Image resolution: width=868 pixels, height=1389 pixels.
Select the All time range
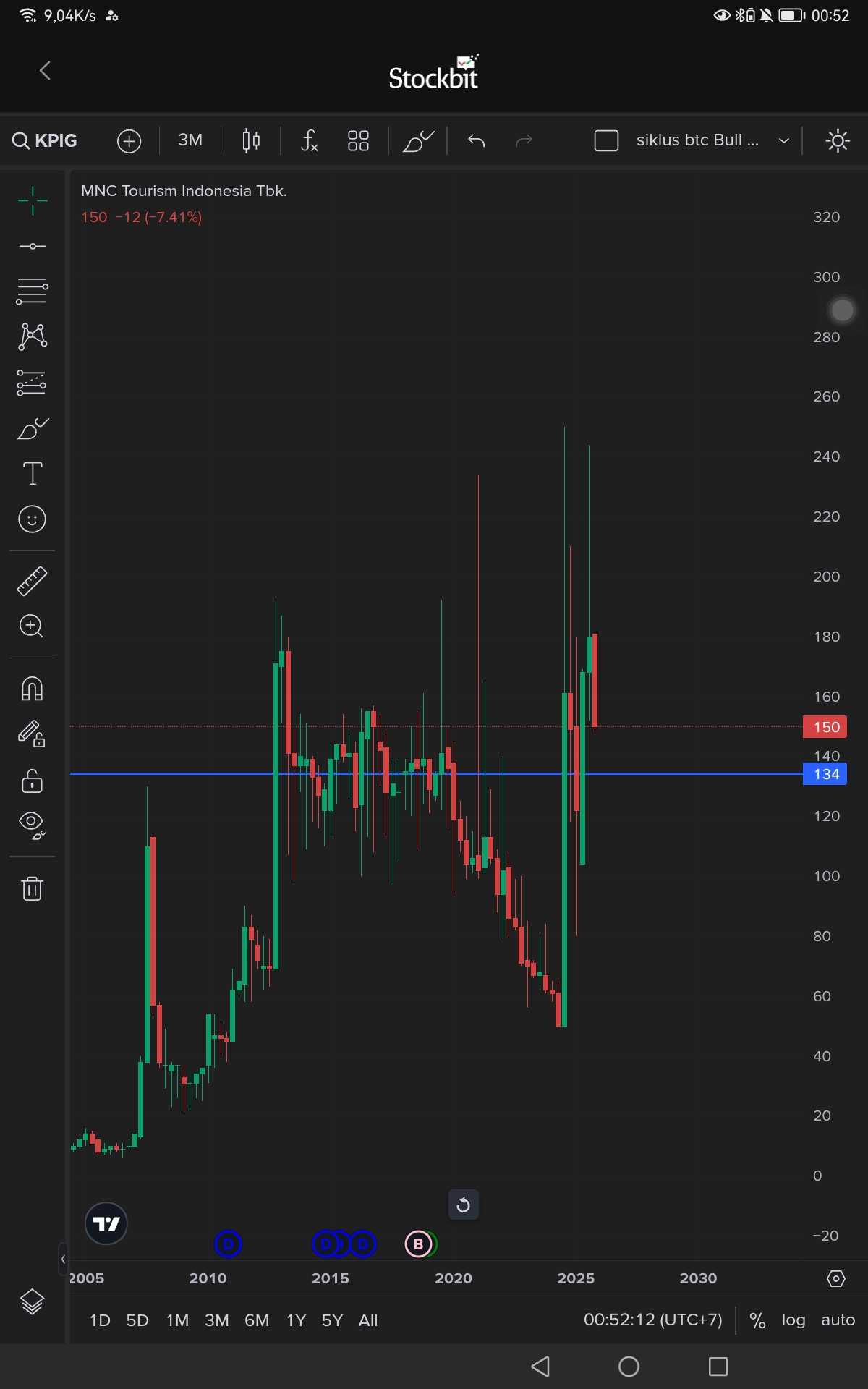coord(368,1320)
